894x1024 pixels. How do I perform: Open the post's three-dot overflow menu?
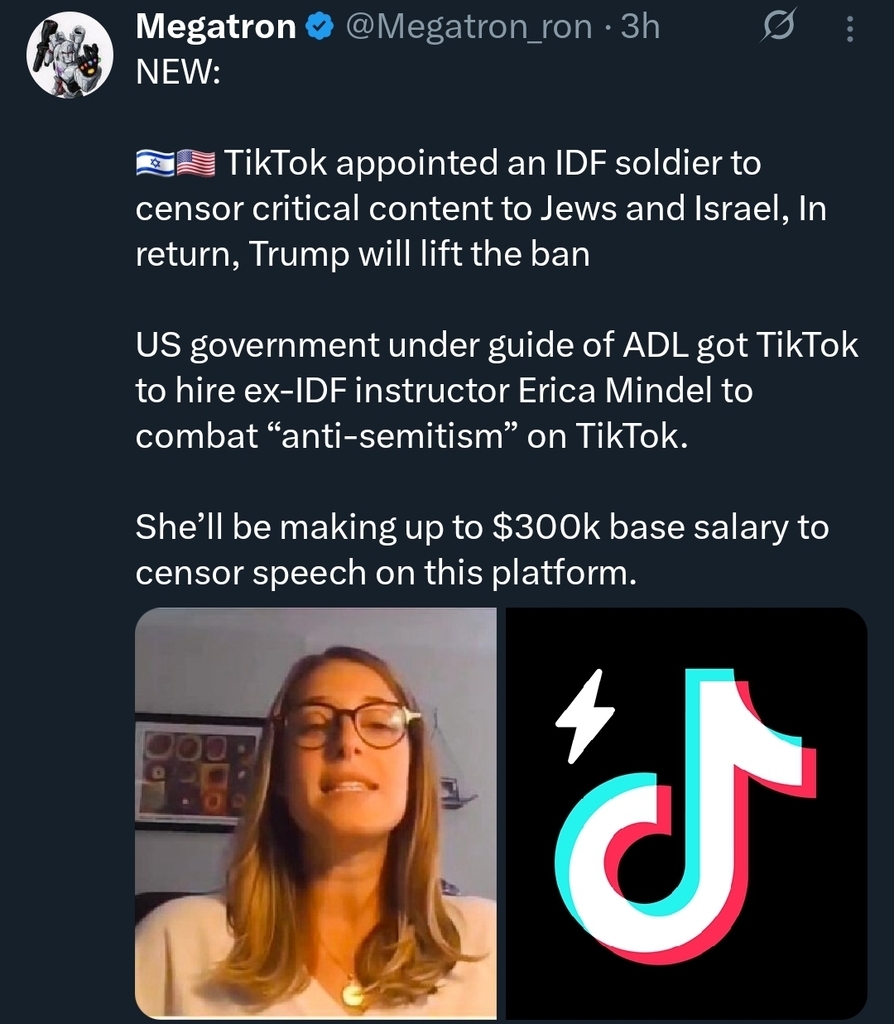tap(850, 29)
